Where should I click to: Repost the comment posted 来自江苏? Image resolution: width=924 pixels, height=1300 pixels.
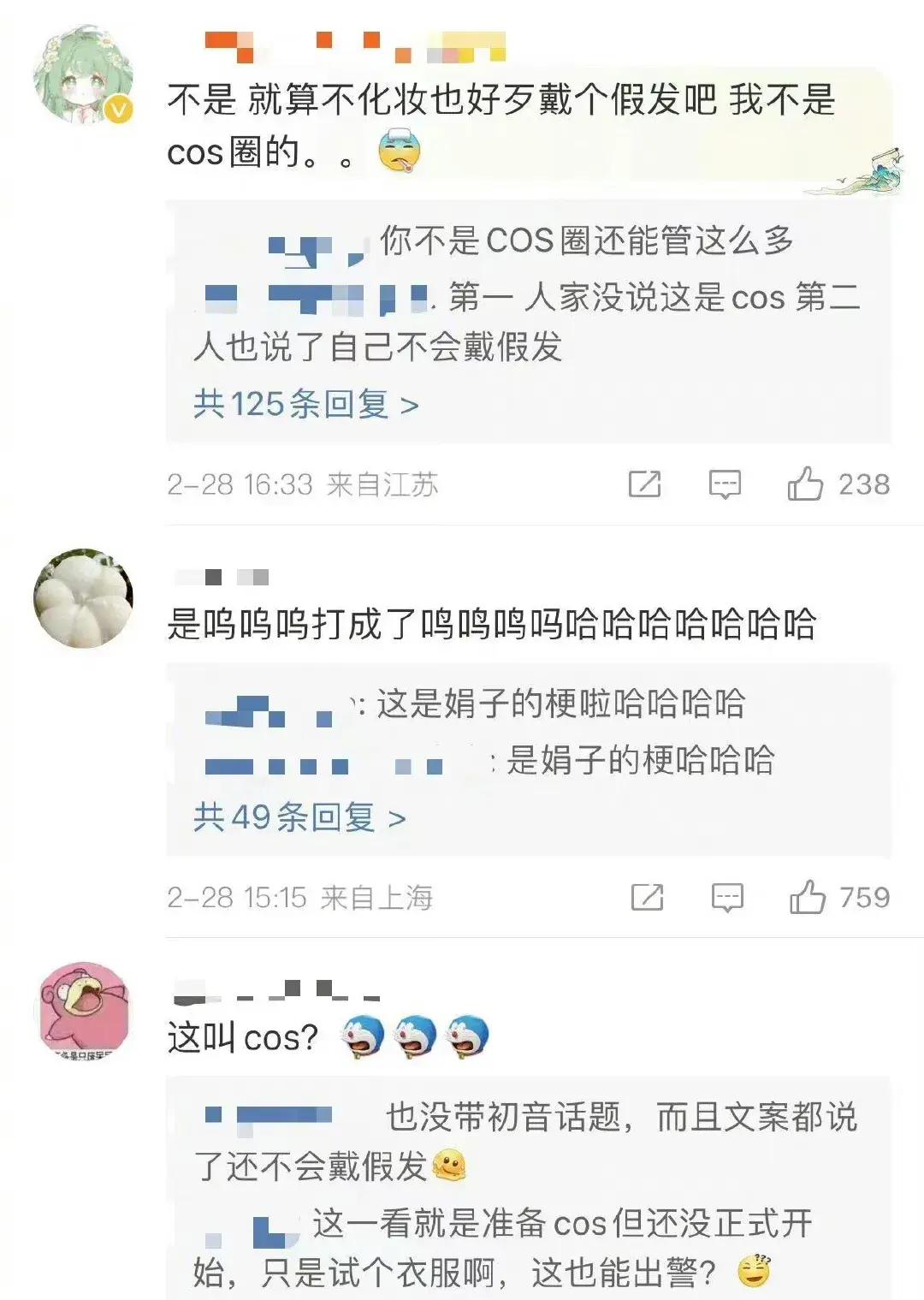pos(644,484)
